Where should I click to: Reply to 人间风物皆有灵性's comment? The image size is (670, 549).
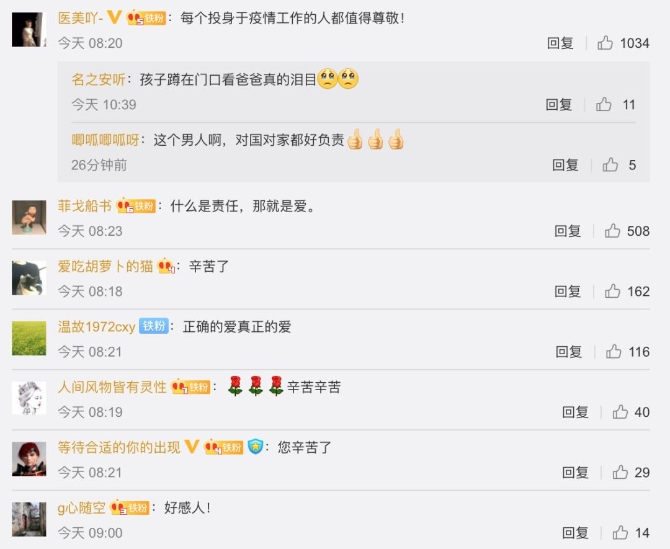point(575,412)
